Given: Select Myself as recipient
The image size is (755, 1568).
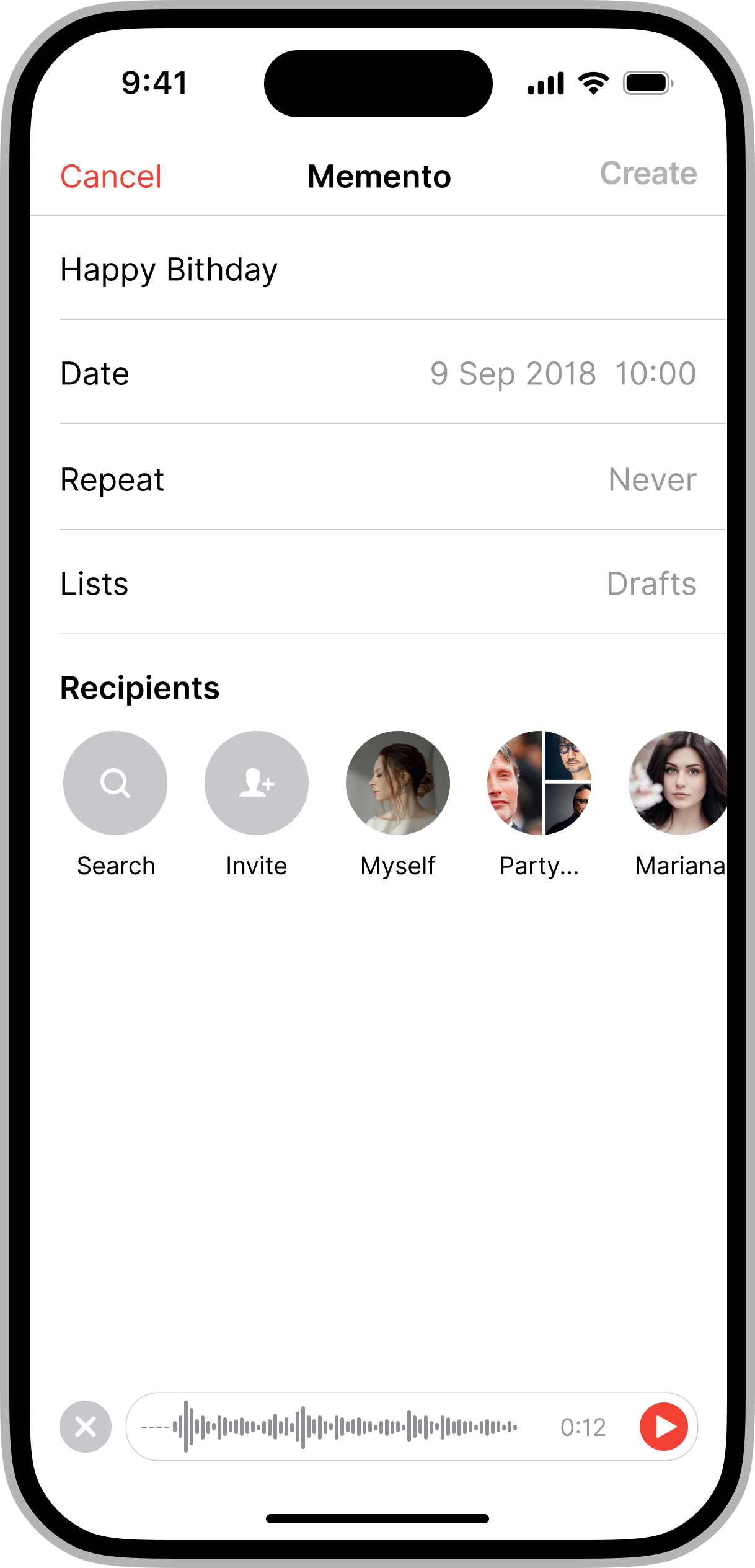Looking at the screenshot, I should (397, 783).
